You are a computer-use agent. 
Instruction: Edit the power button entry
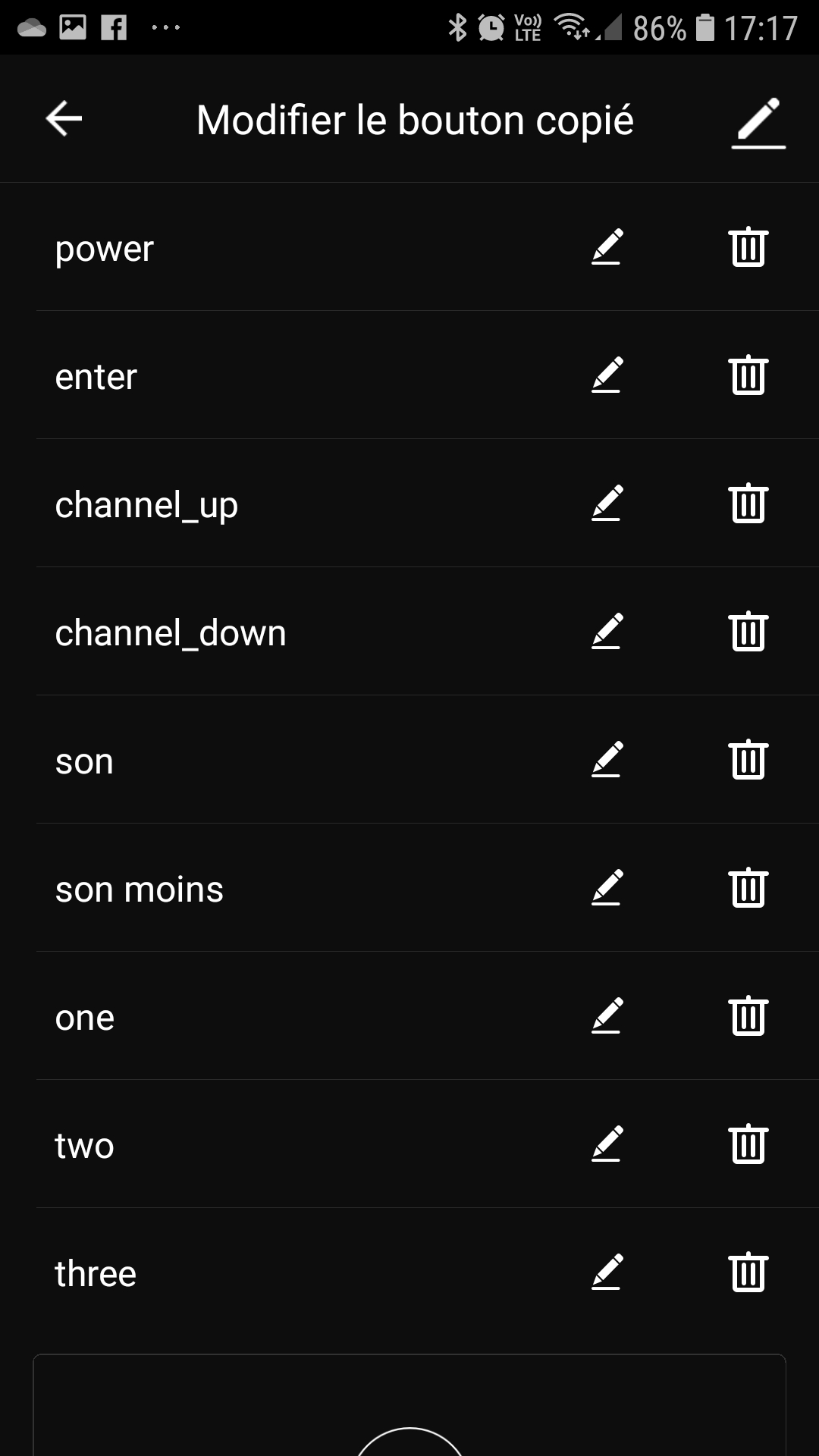pyautogui.click(x=607, y=247)
